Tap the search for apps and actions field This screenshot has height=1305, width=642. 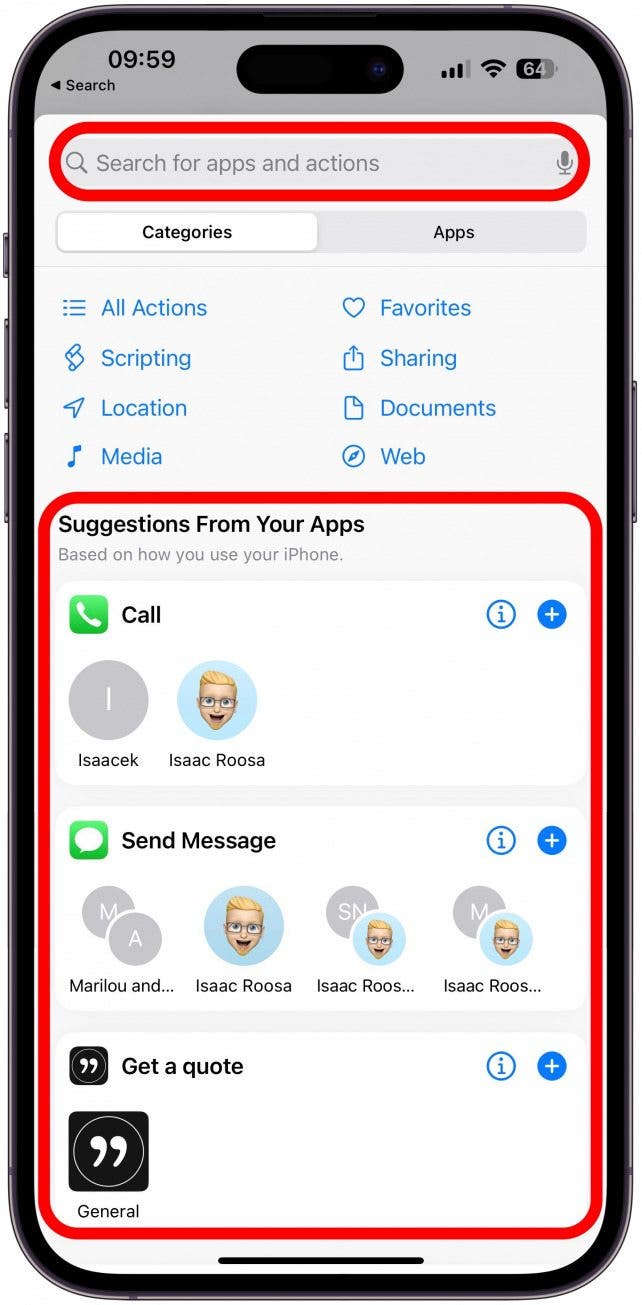pos(300,163)
